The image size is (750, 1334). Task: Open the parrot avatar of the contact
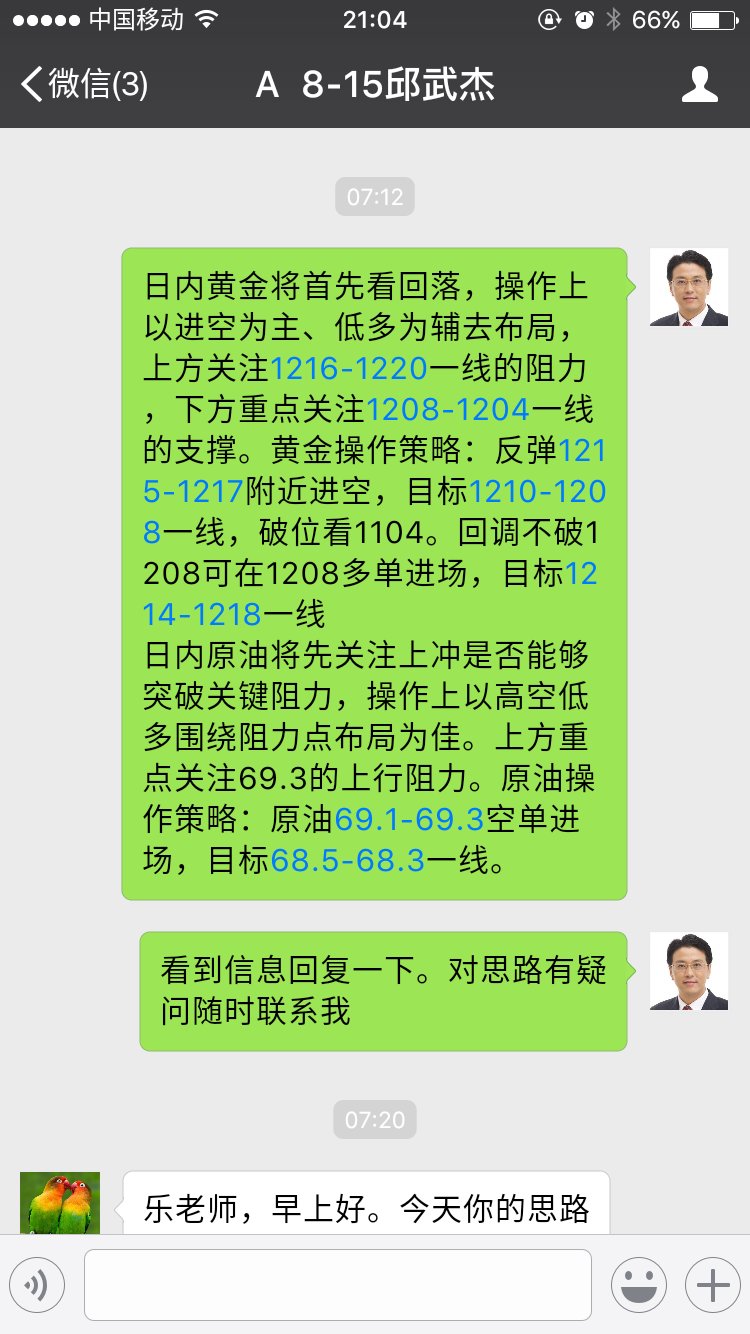[60, 1203]
